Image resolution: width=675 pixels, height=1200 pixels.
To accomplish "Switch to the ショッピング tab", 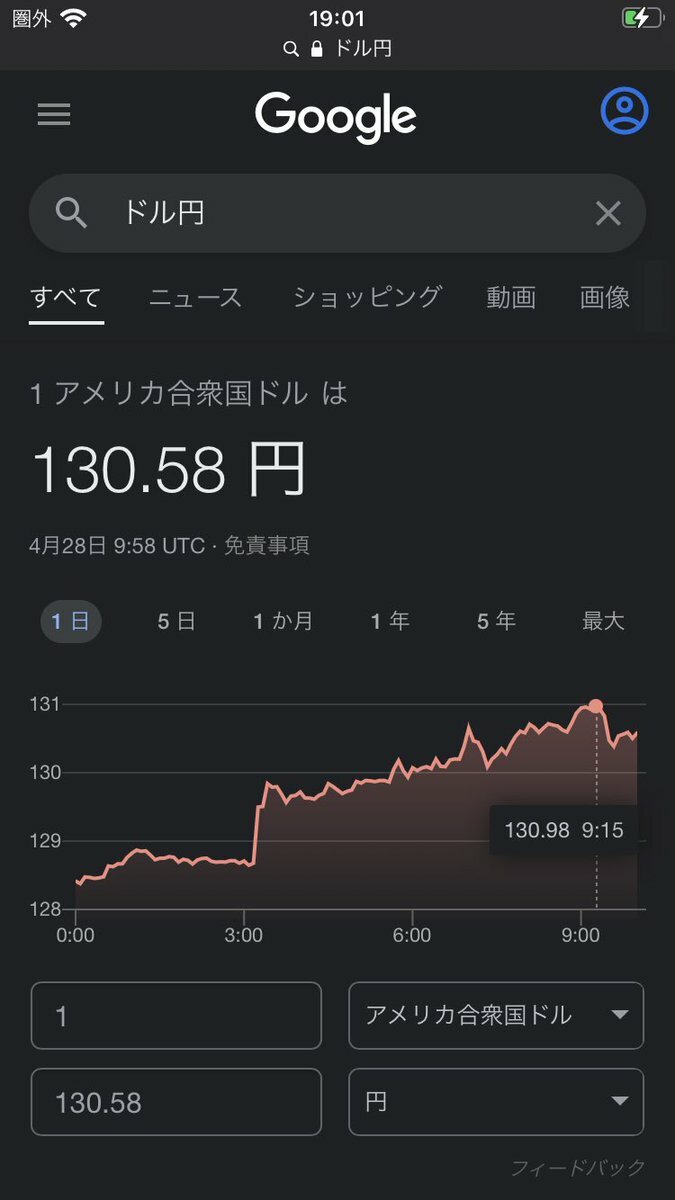I will click(367, 297).
